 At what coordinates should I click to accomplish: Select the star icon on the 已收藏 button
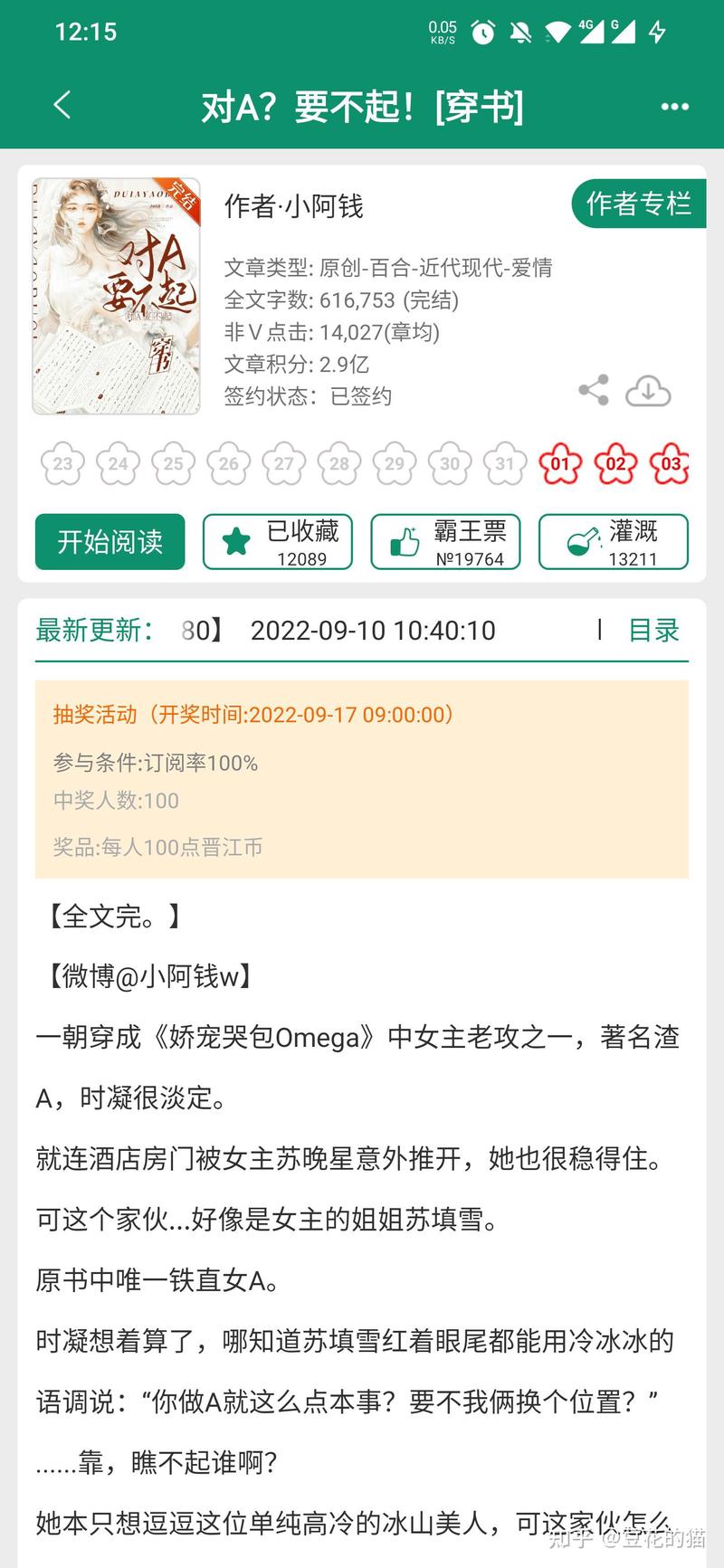point(235,538)
